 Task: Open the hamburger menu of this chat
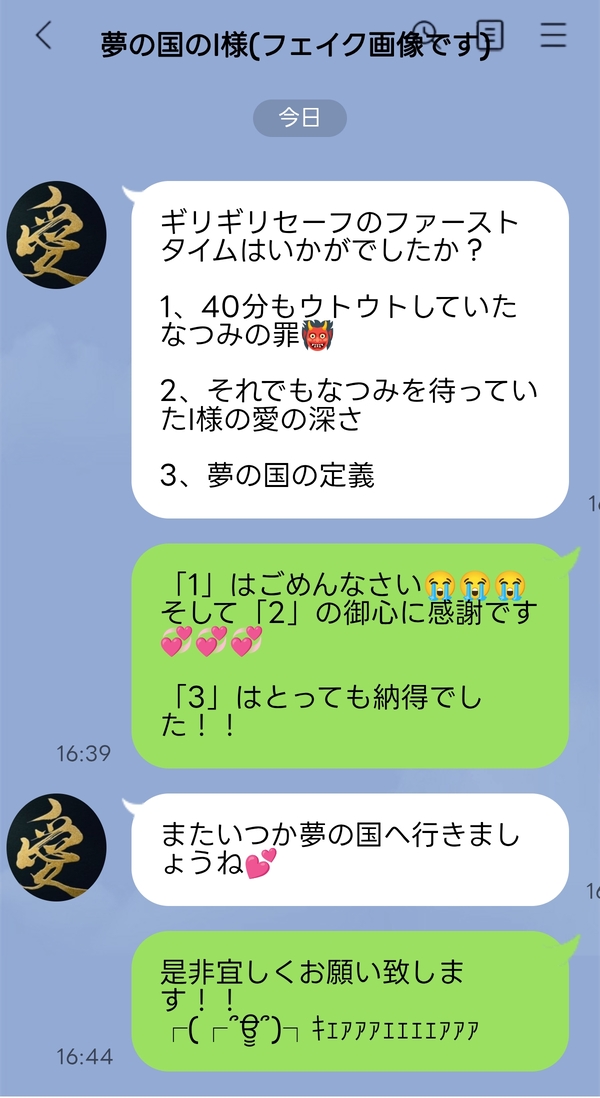pyautogui.click(x=552, y=34)
